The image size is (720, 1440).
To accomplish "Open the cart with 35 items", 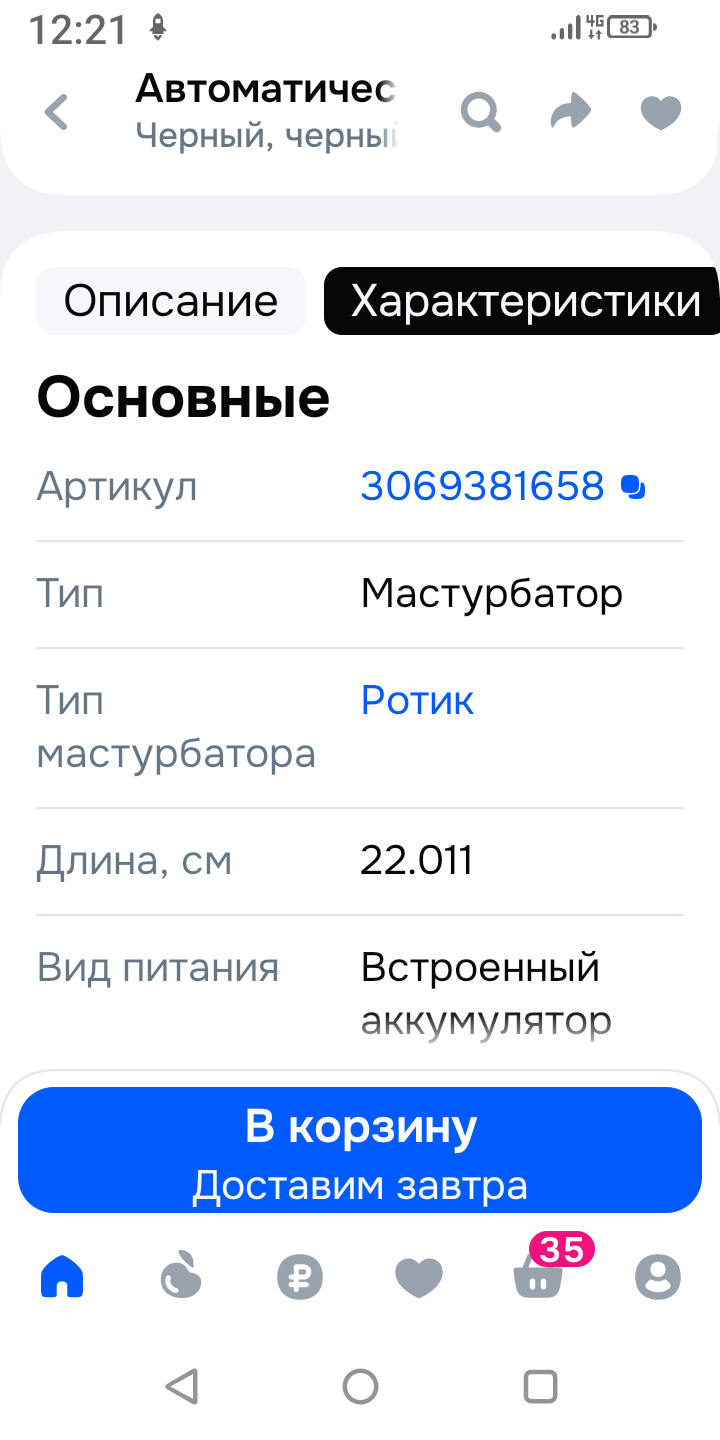I will point(540,1275).
